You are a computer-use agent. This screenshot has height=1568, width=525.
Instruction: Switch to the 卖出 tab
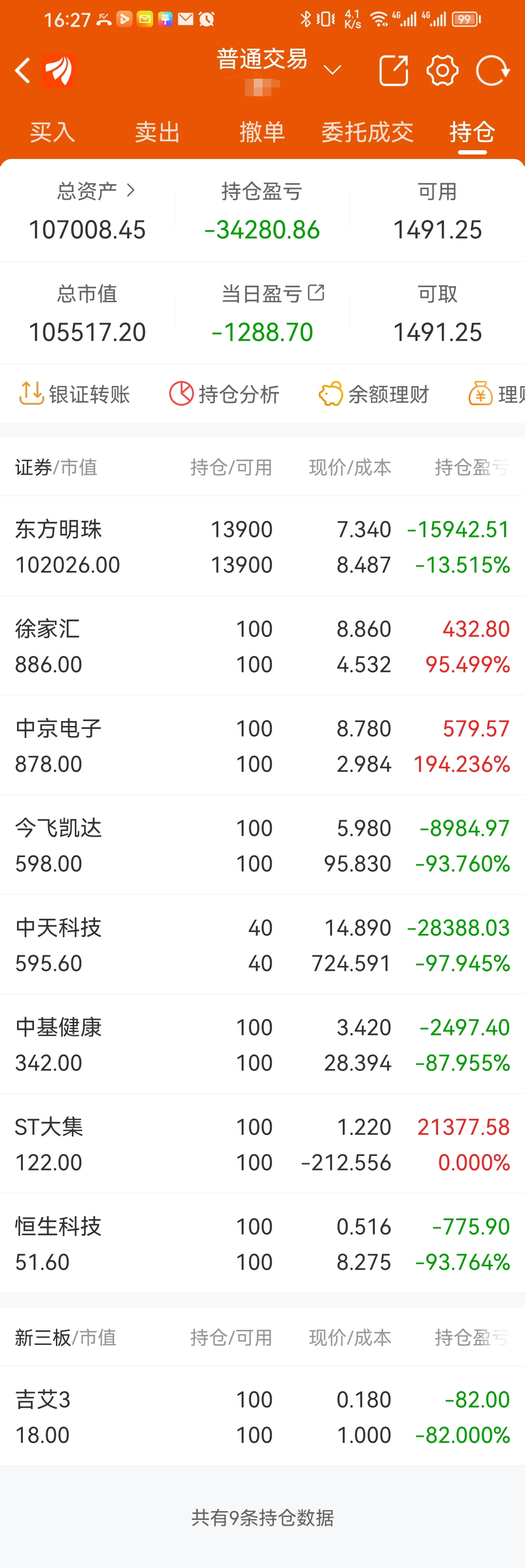coord(157,132)
